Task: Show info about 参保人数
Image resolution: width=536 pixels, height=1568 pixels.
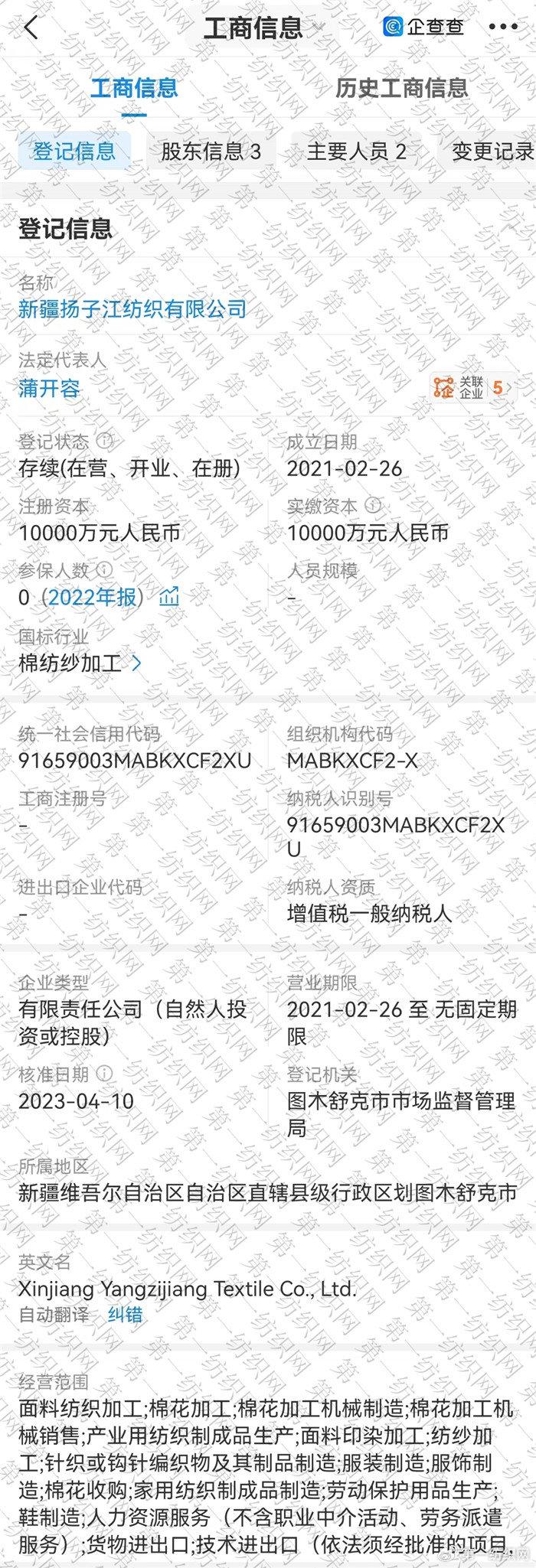Action: (x=106, y=569)
